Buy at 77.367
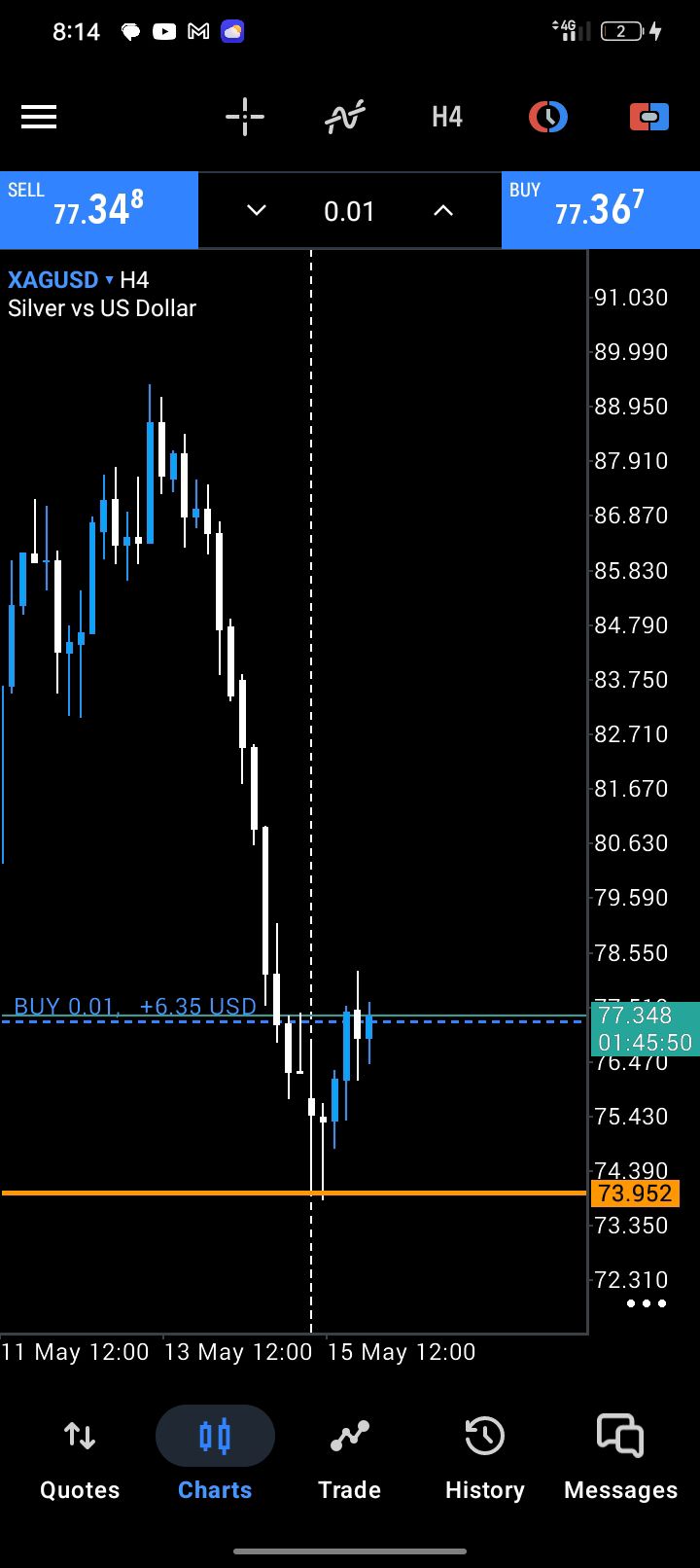700x1568 pixels. coord(601,210)
